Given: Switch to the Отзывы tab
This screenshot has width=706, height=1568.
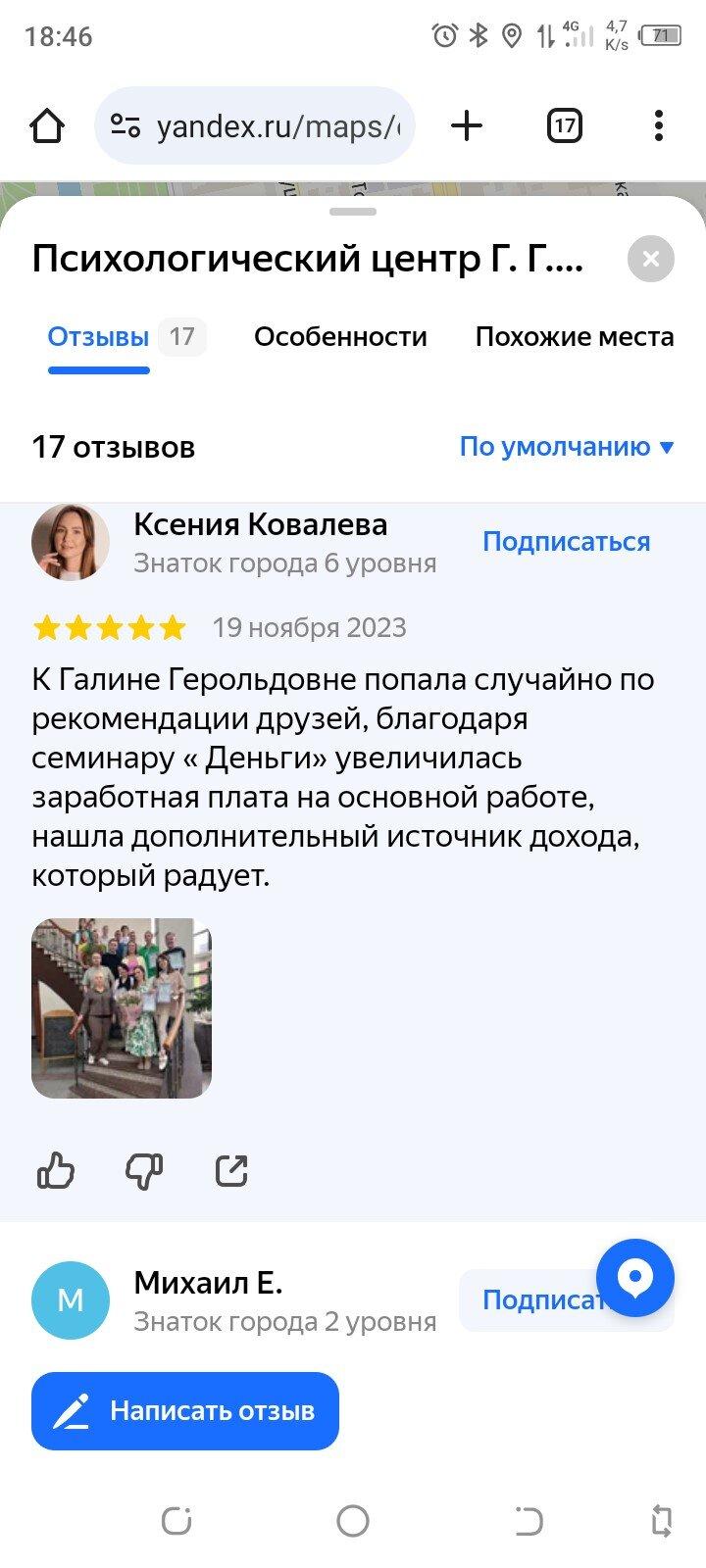Looking at the screenshot, I should click(x=126, y=337).
